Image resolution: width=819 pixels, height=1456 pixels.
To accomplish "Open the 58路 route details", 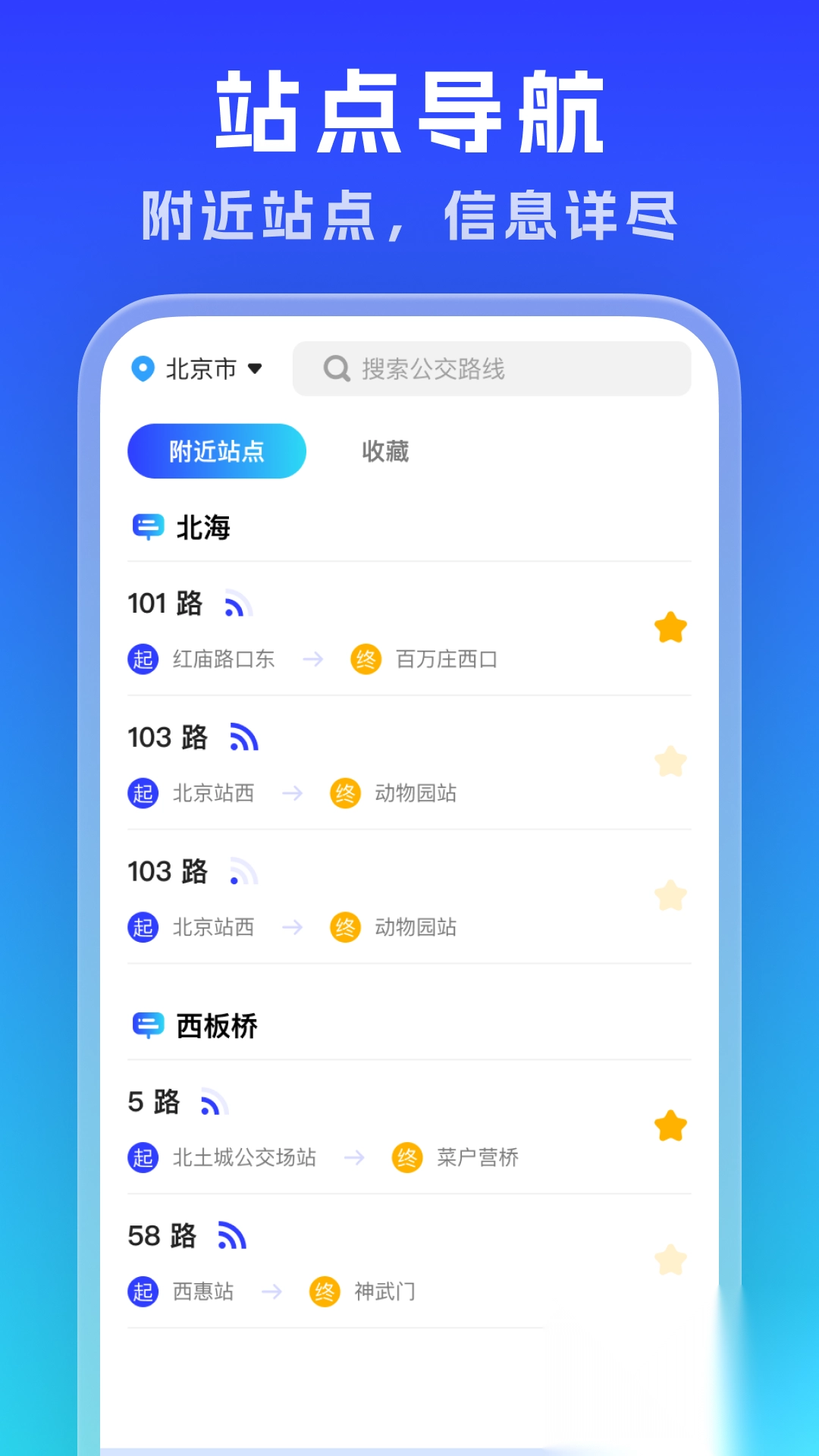I will [161, 1235].
